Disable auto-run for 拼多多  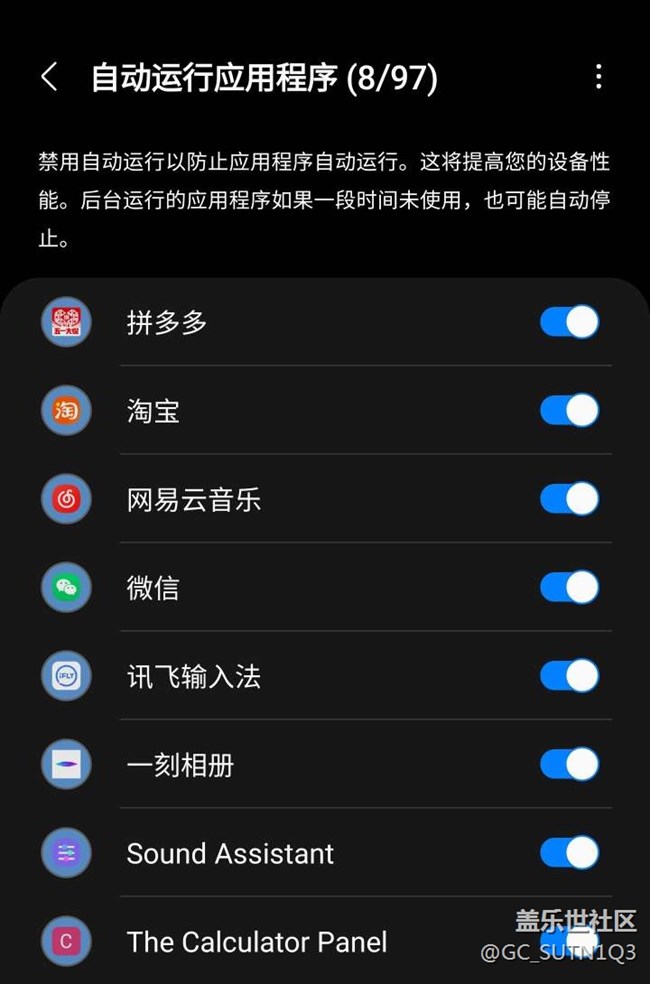569,322
